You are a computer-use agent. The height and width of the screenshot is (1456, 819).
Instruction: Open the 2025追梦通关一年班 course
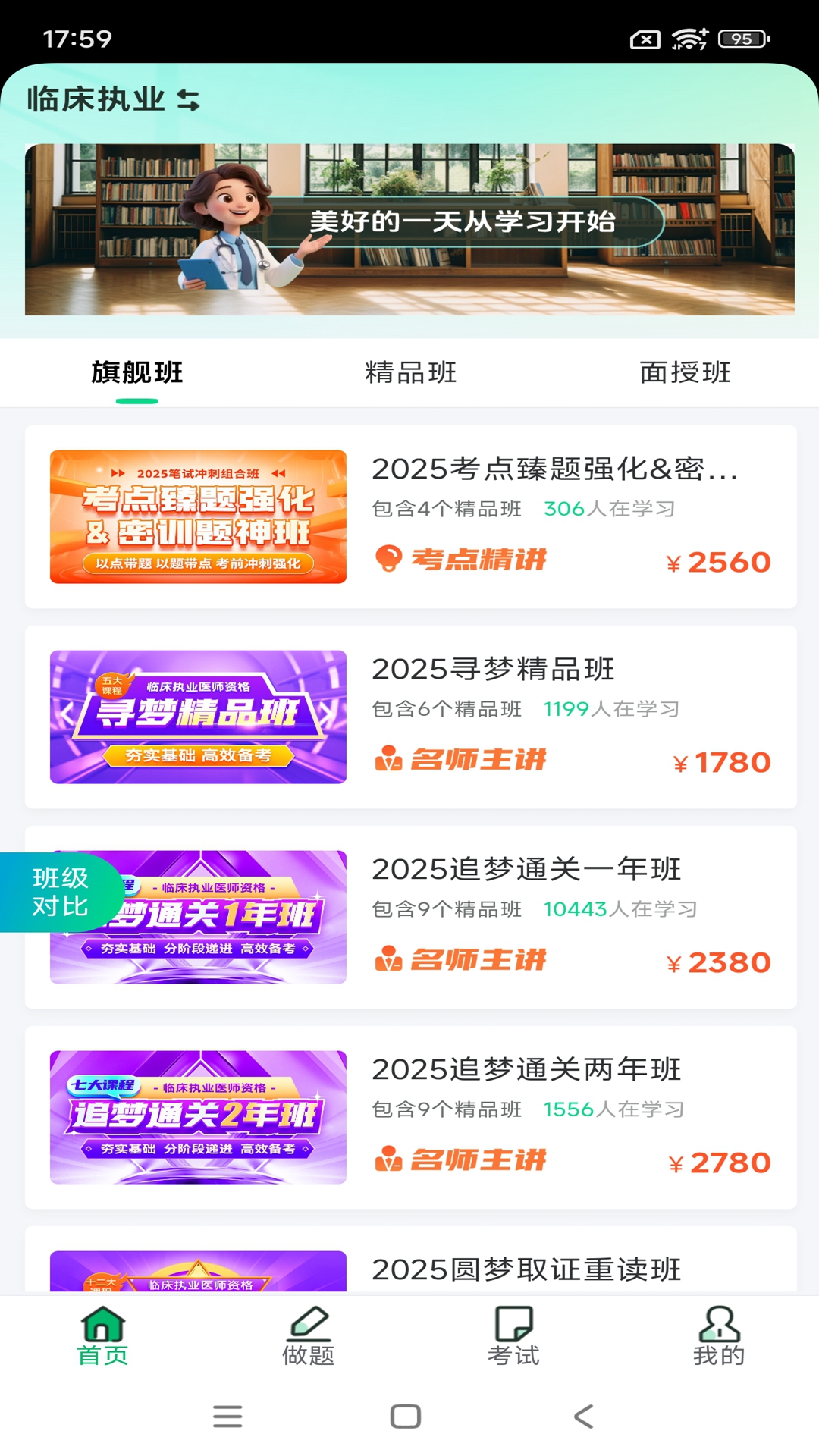pos(455,917)
